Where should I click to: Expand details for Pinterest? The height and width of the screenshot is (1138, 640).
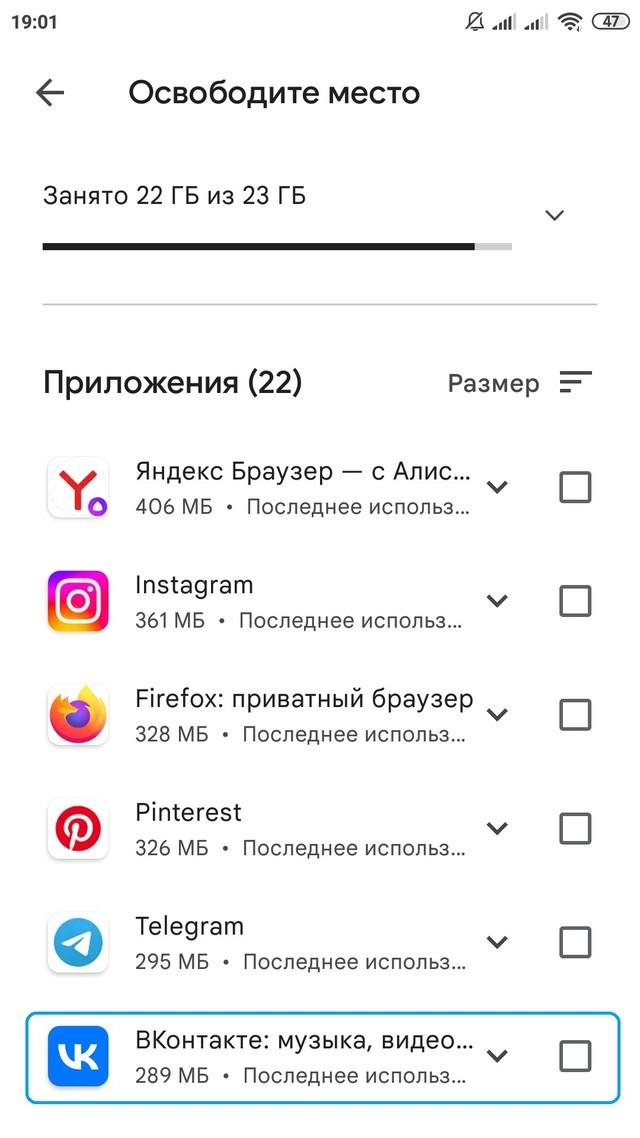pos(497,829)
